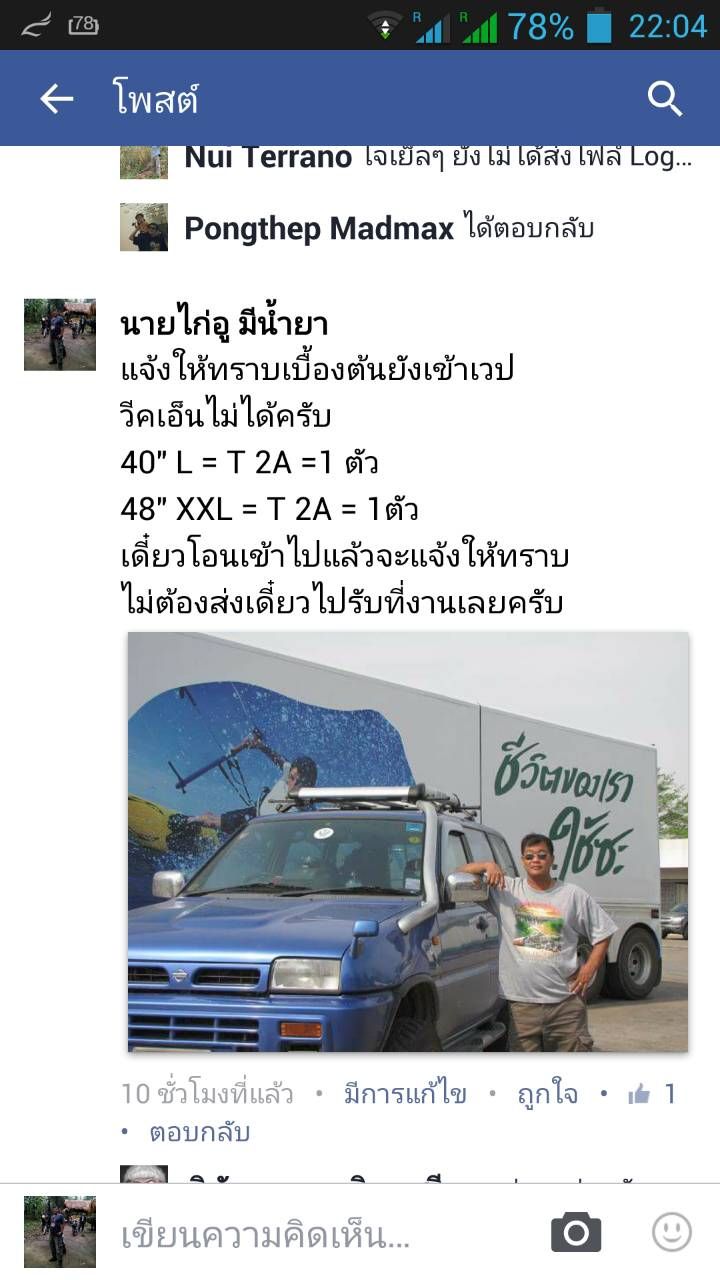The width and height of the screenshot is (720, 1280).
Task: Open search with the magnifier icon
Action: [x=664, y=98]
